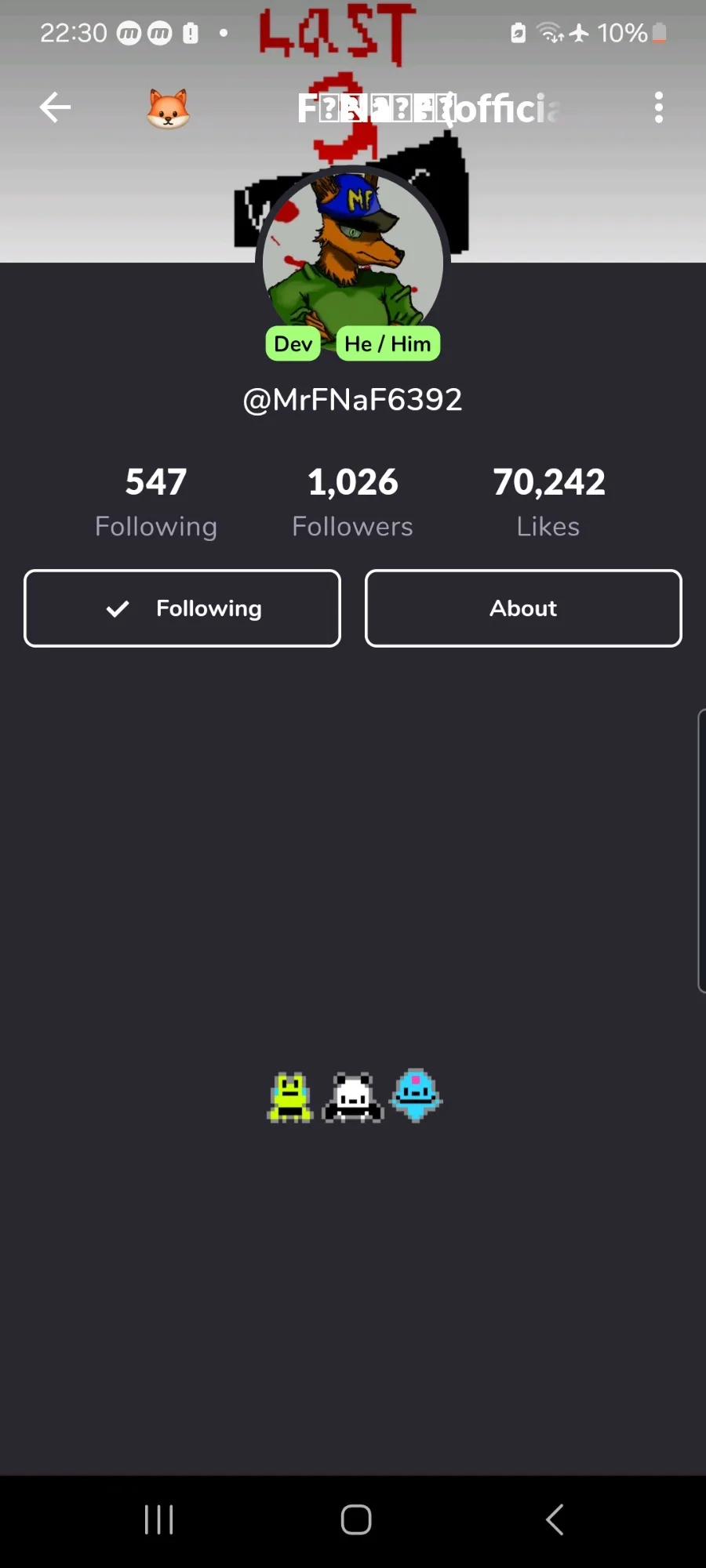This screenshot has height=1568, width=706.
Task: Tap the Following button to unfollow
Action: [x=182, y=608]
